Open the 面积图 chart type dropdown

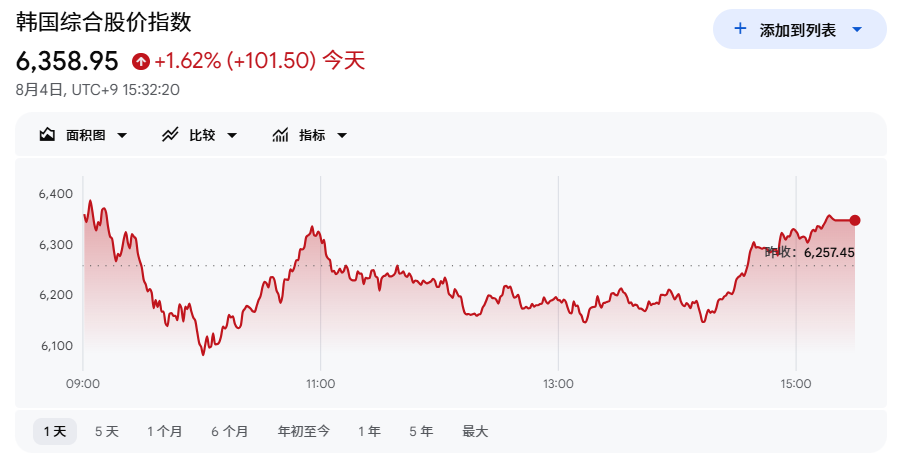click(x=83, y=135)
